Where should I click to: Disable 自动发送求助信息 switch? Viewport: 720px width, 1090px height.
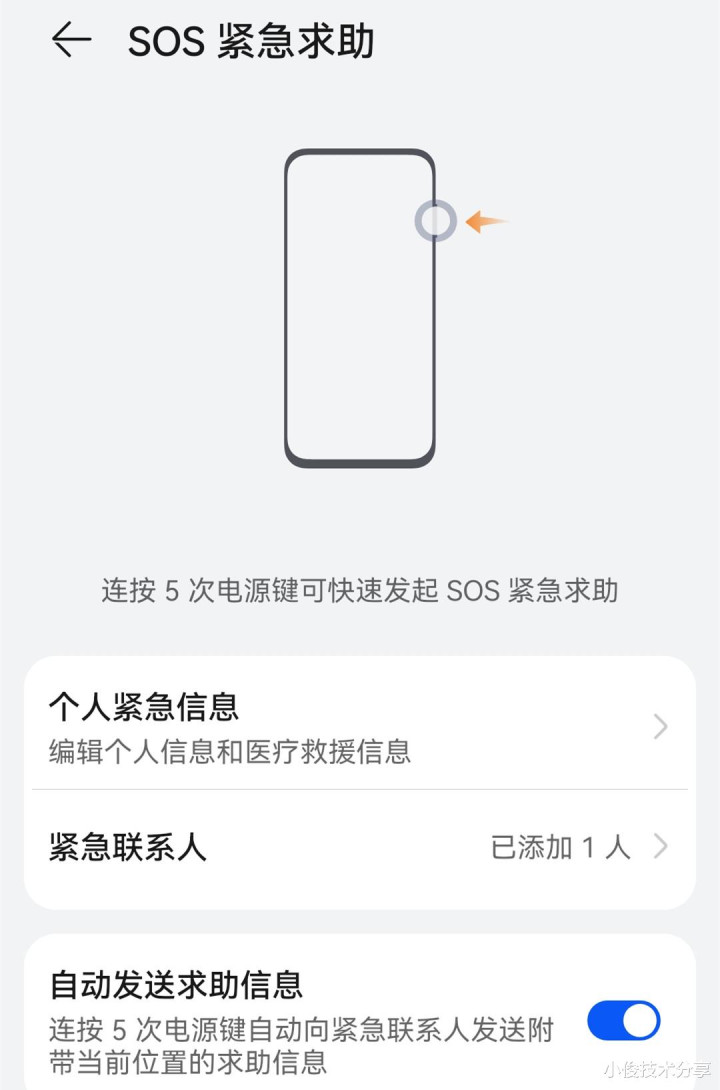pyautogui.click(x=623, y=1020)
